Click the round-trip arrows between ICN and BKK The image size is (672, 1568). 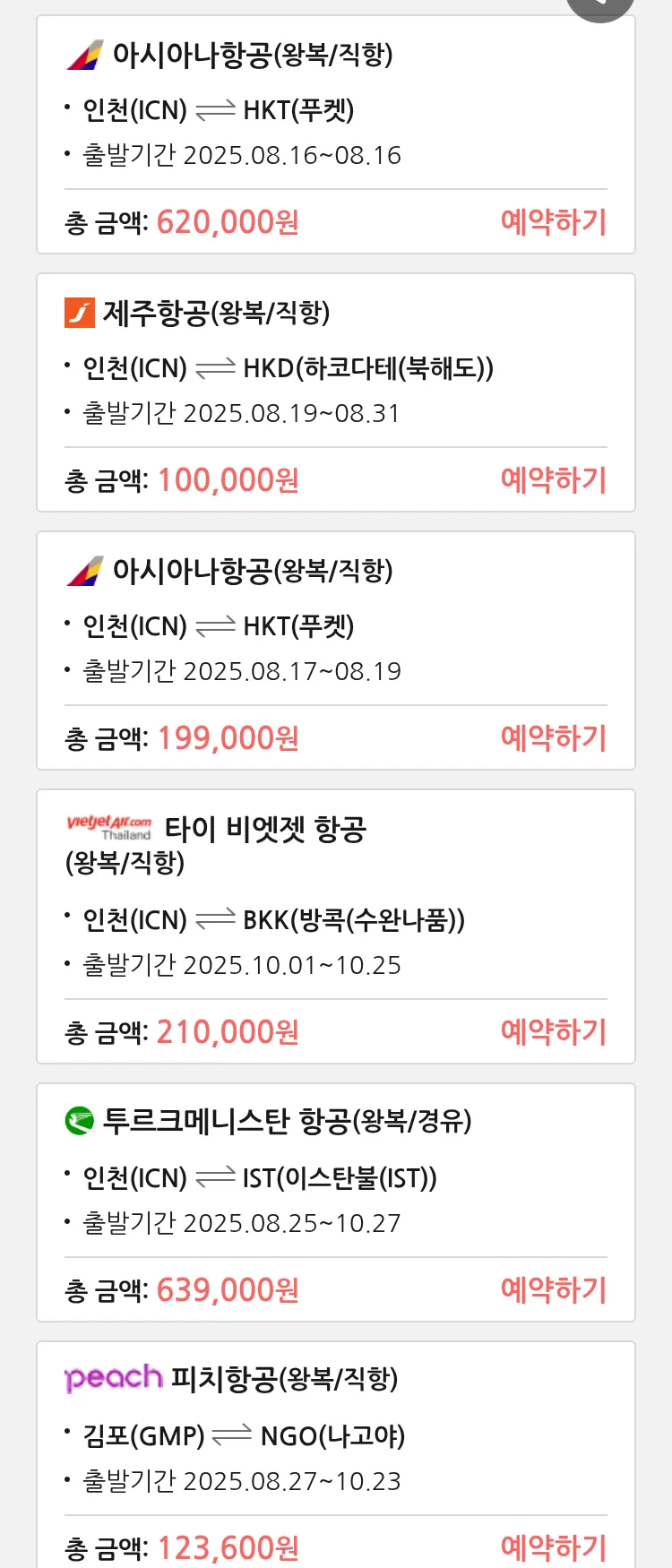click(217, 919)
